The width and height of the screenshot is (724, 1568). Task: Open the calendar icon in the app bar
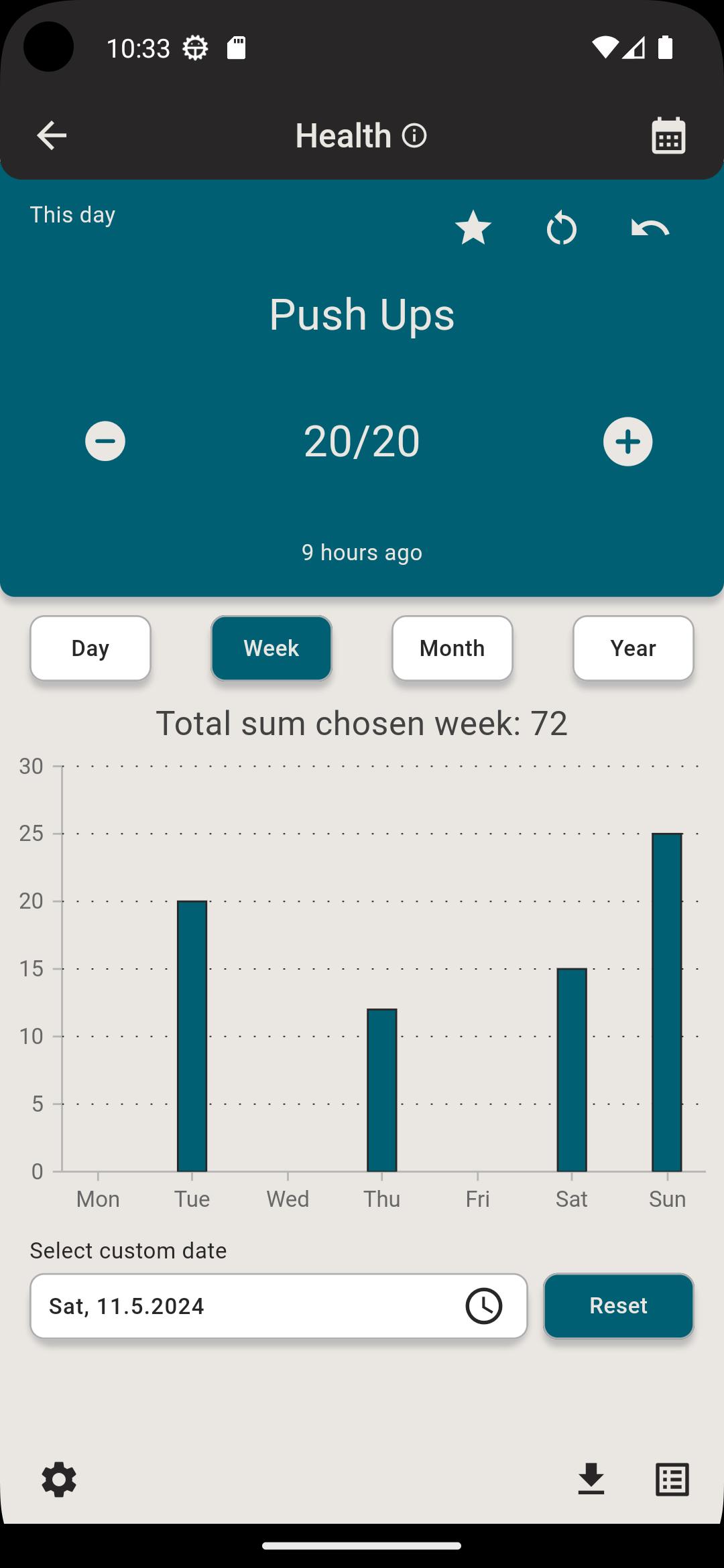click(x=668, y=135)
